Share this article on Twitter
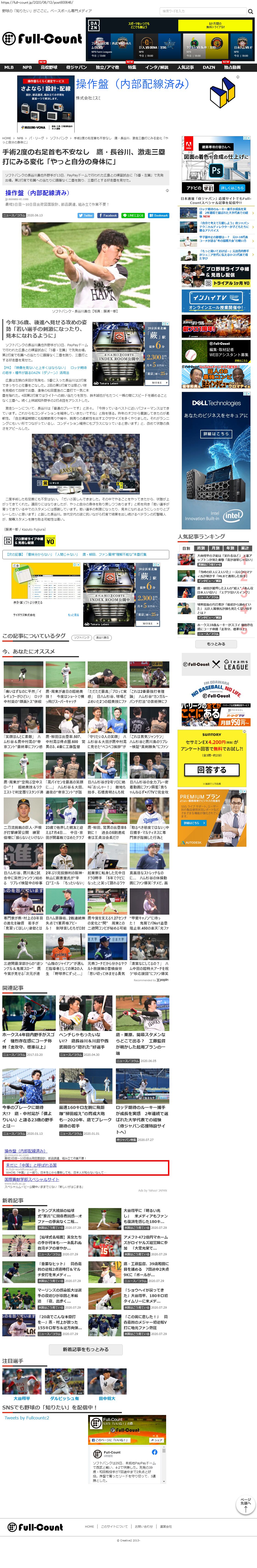 click(x=86, y=215)
